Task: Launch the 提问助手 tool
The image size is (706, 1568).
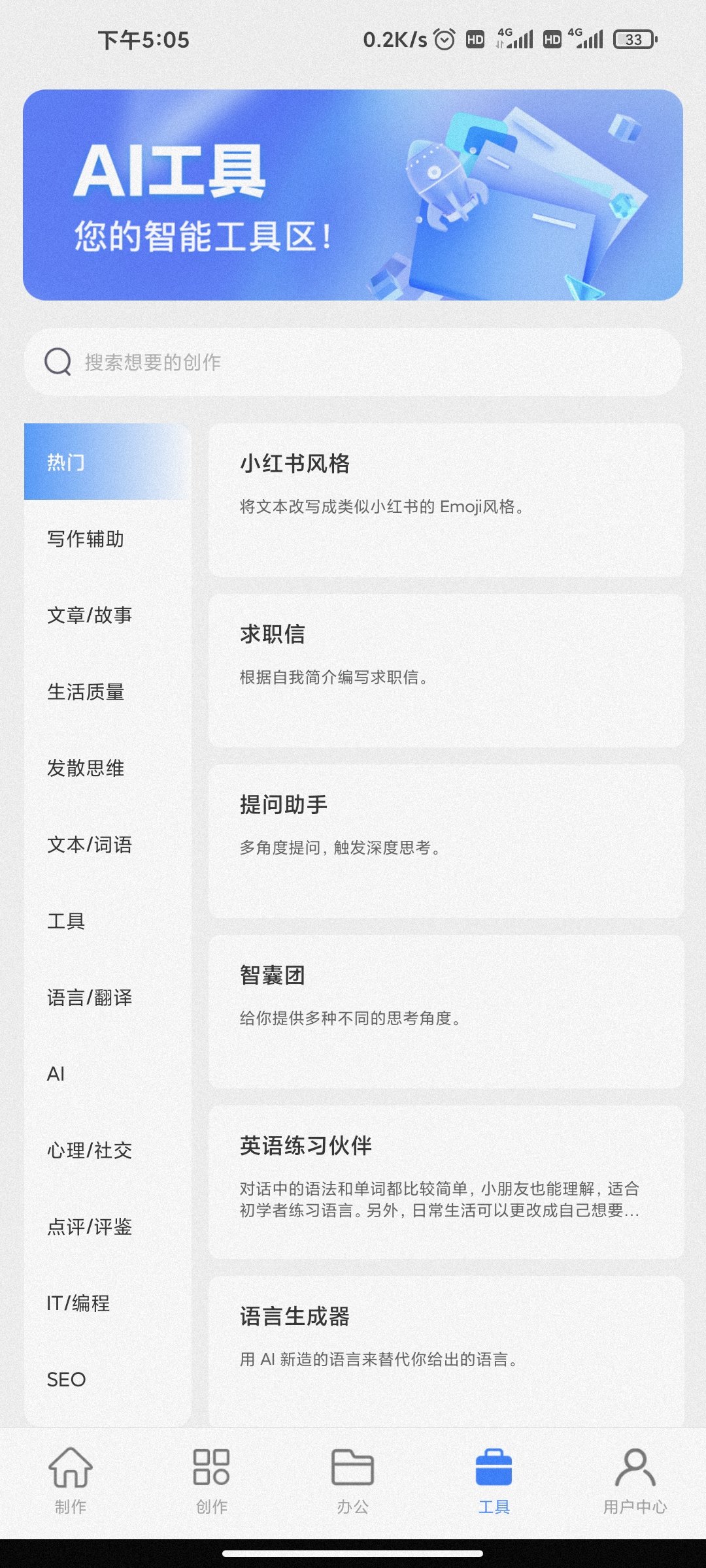Action: point(446,841)
